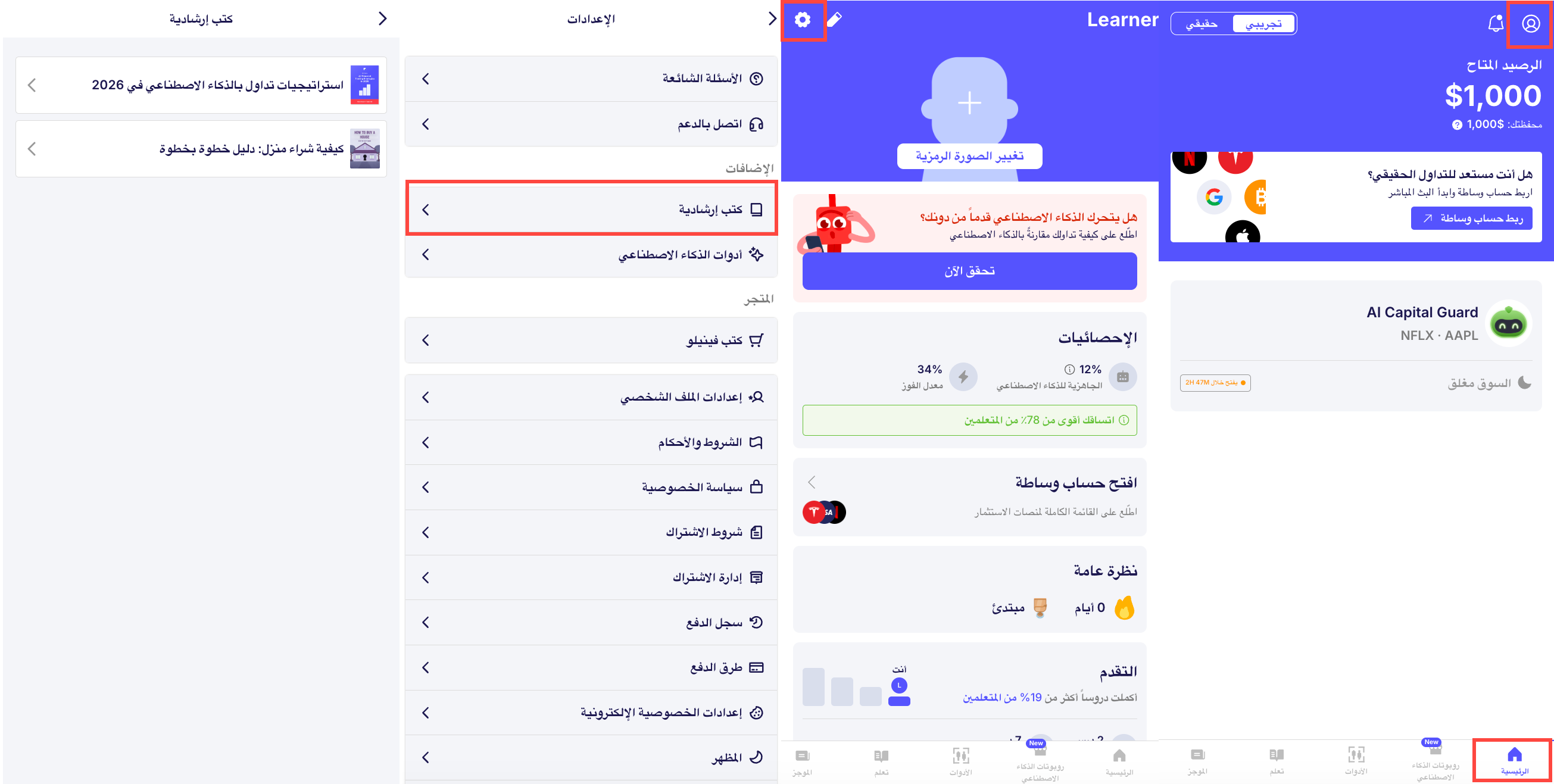1554x784 pixels.
Task: Open the كتب فينيلو store row
Action: [591, 340]
